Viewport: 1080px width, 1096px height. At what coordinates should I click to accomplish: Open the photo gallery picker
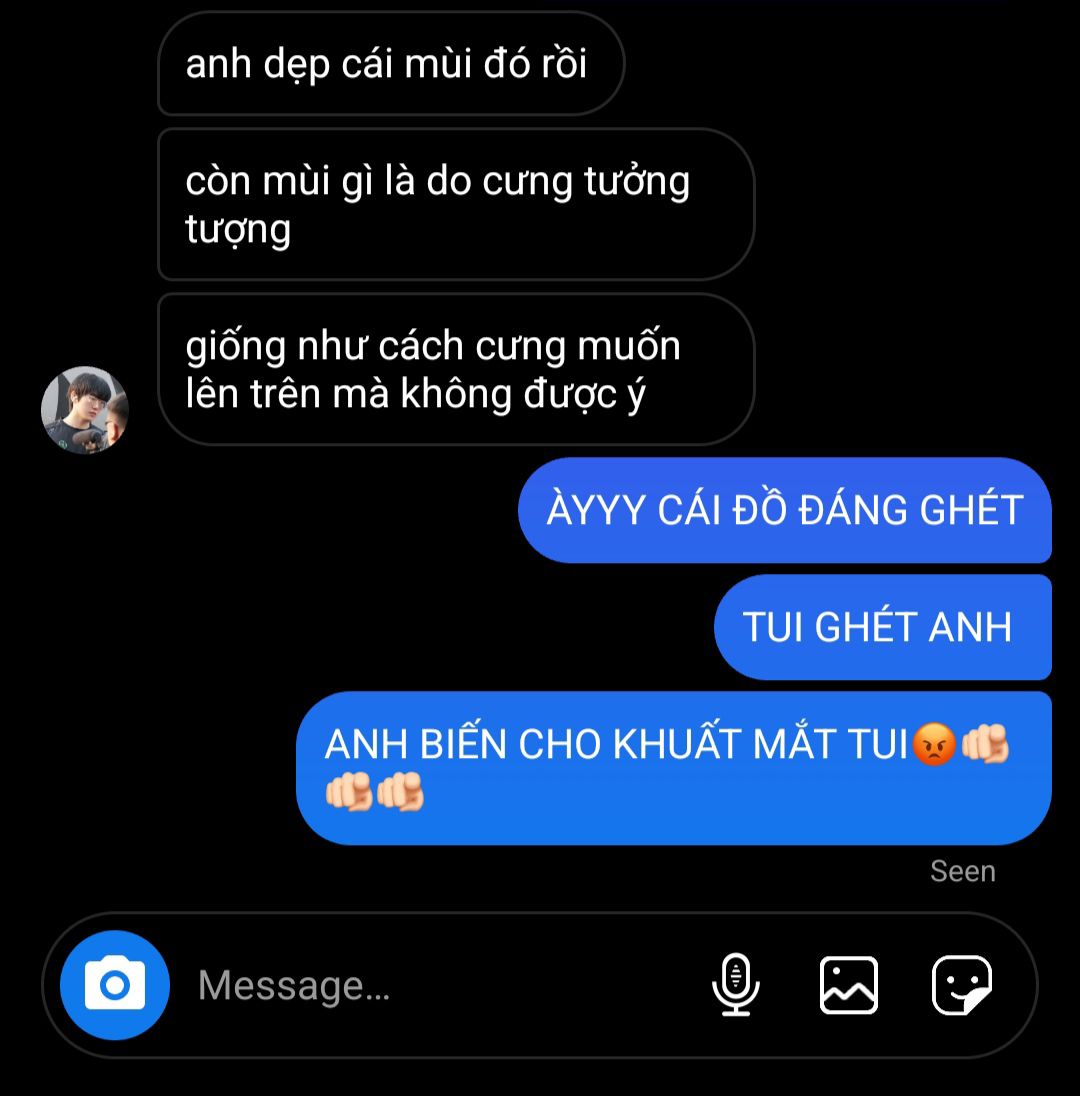[849, 985]
